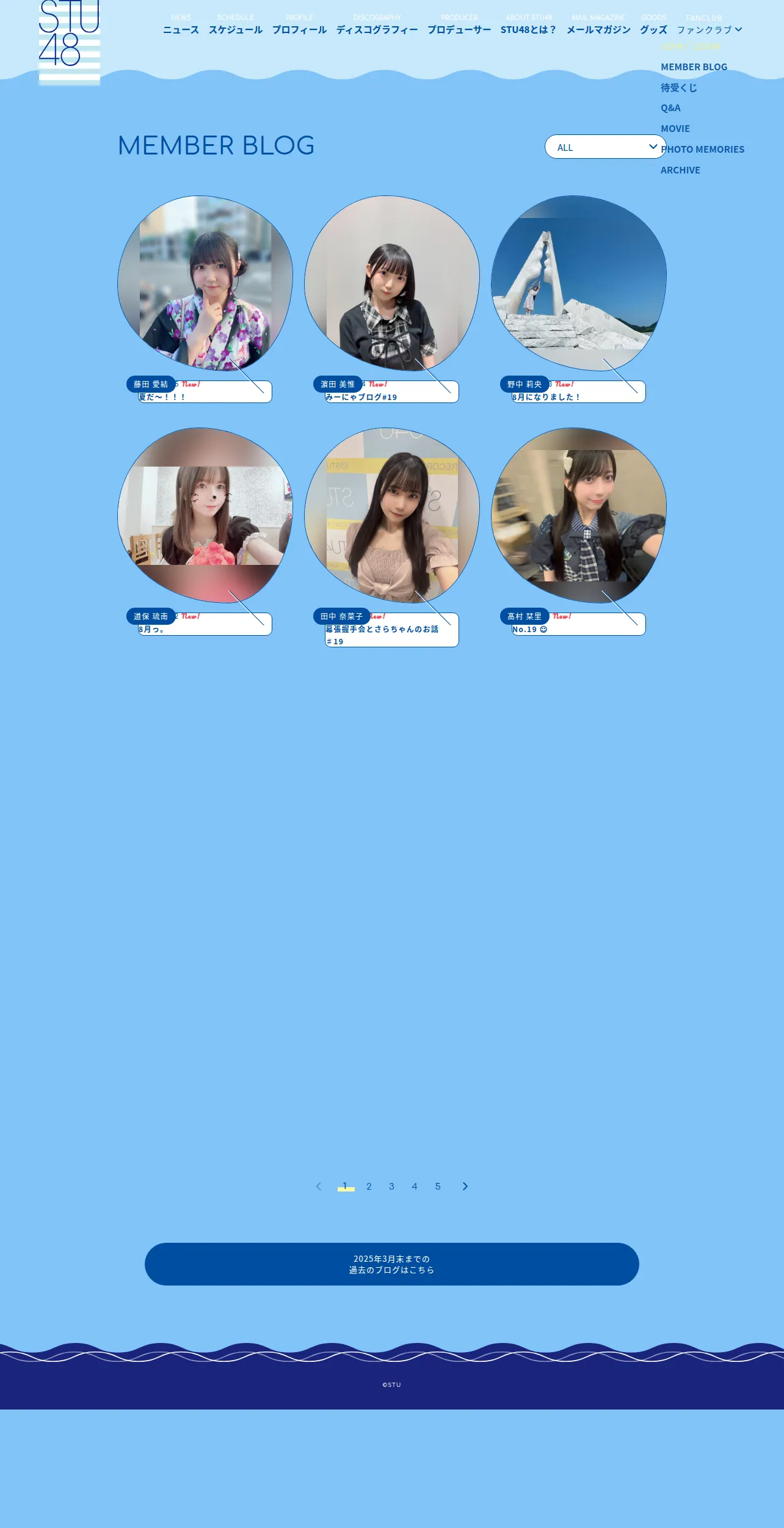Open 道保 琉南's blog post 8月っ。

pyautogui.click(x=205, y=531)
